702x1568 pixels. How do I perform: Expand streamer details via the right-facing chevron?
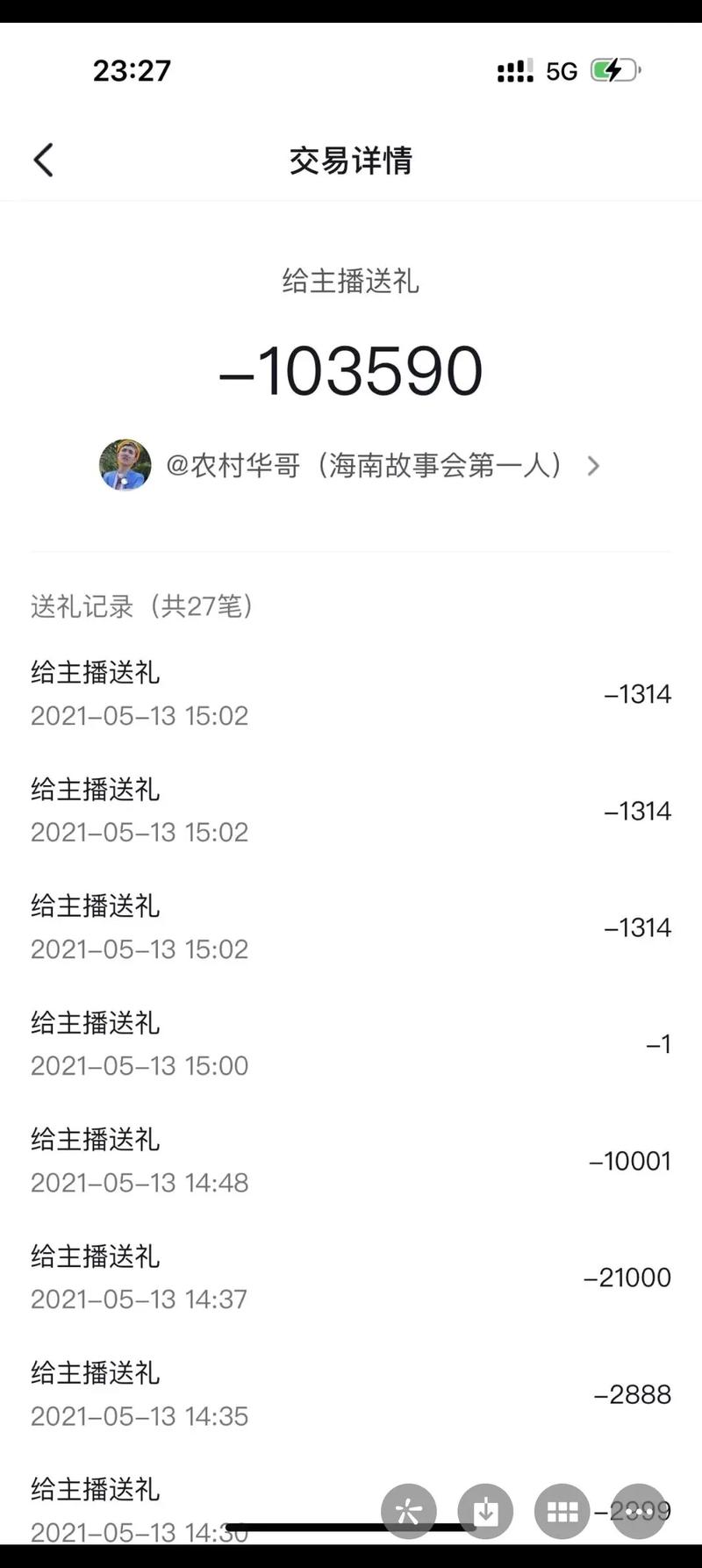(593, 466)
